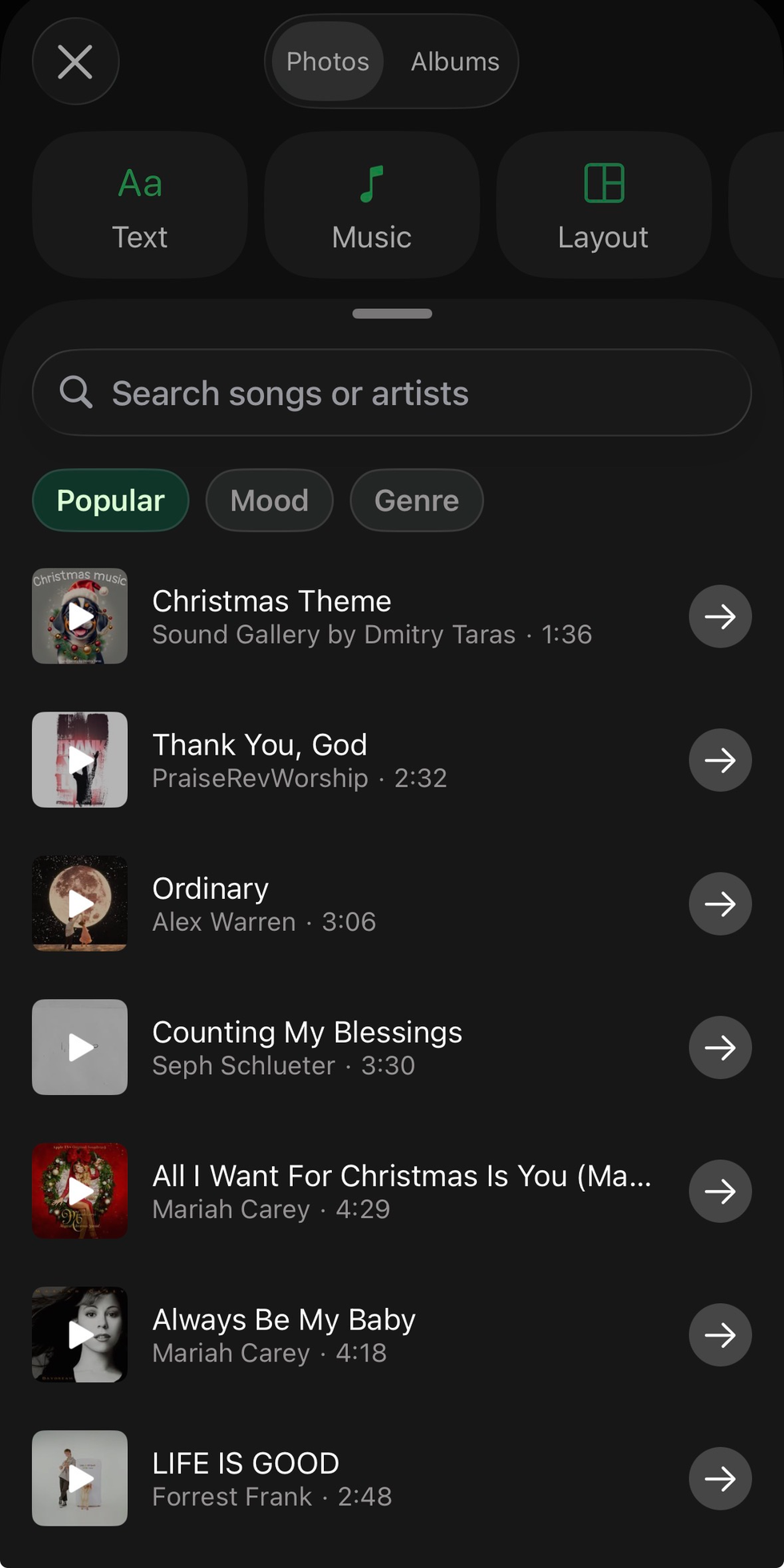Tap the search songs or artists field
784x1568 pixels.
[391, 393]
